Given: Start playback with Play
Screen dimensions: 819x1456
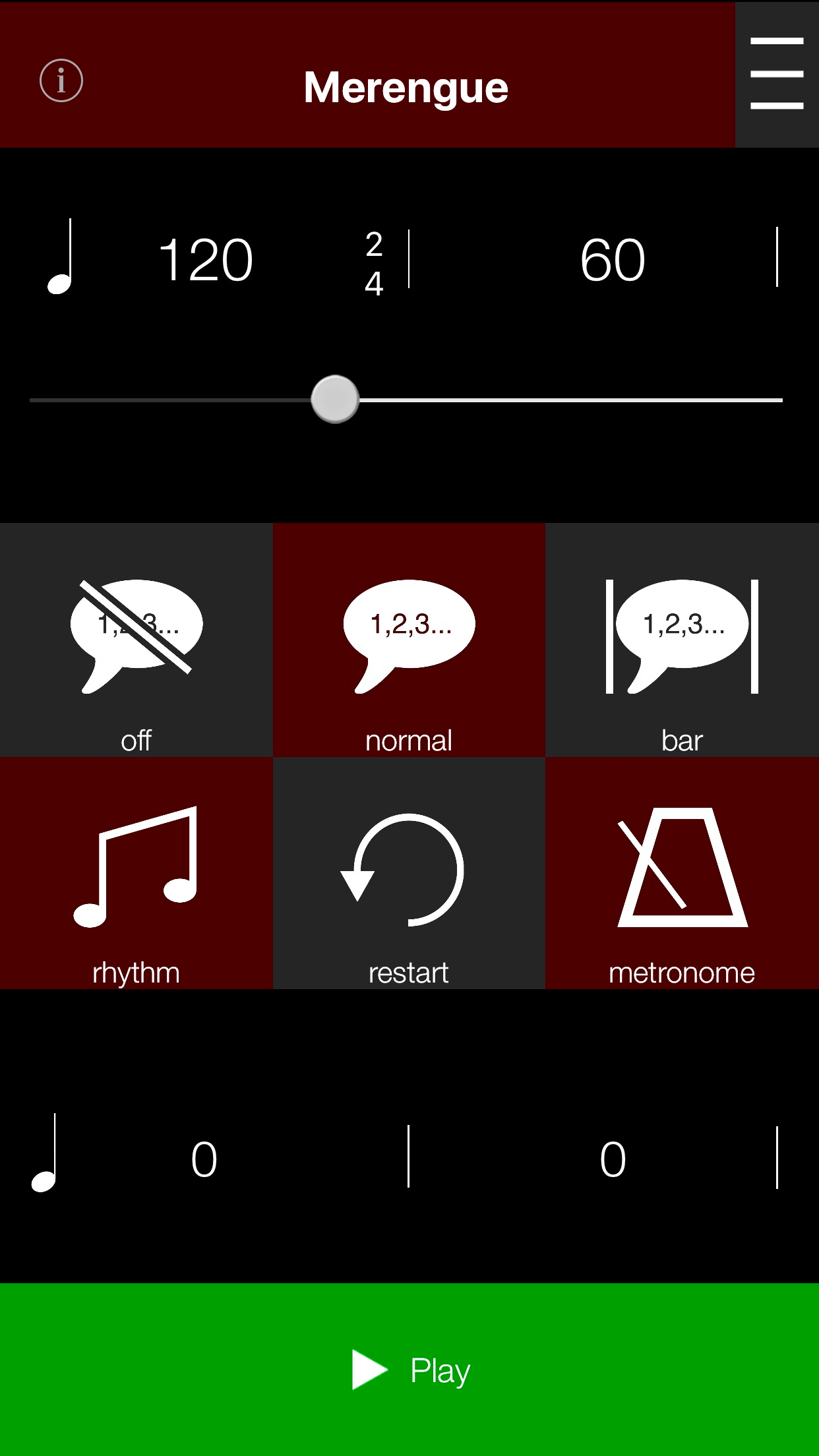Looking at the screenshot, I should (409, 1370).
